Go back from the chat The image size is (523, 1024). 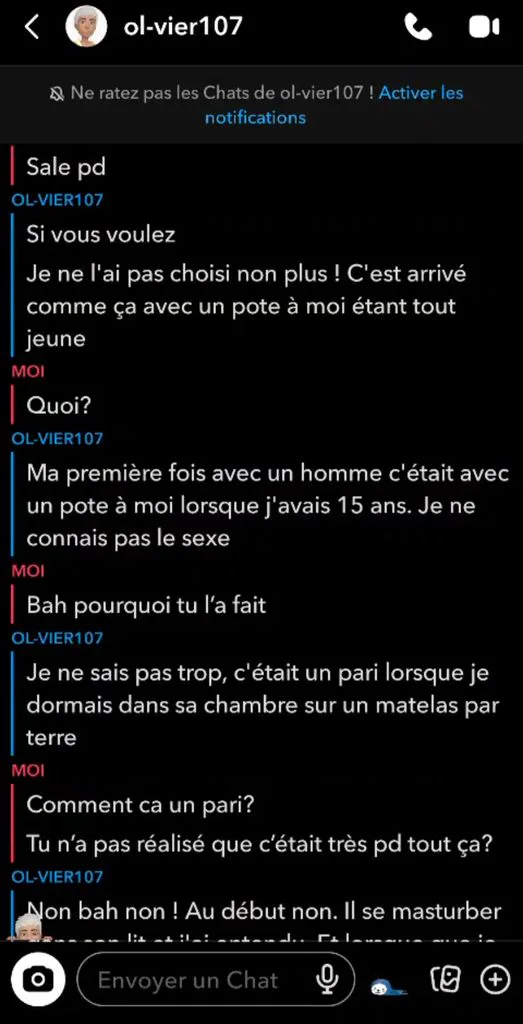(31, 27)
